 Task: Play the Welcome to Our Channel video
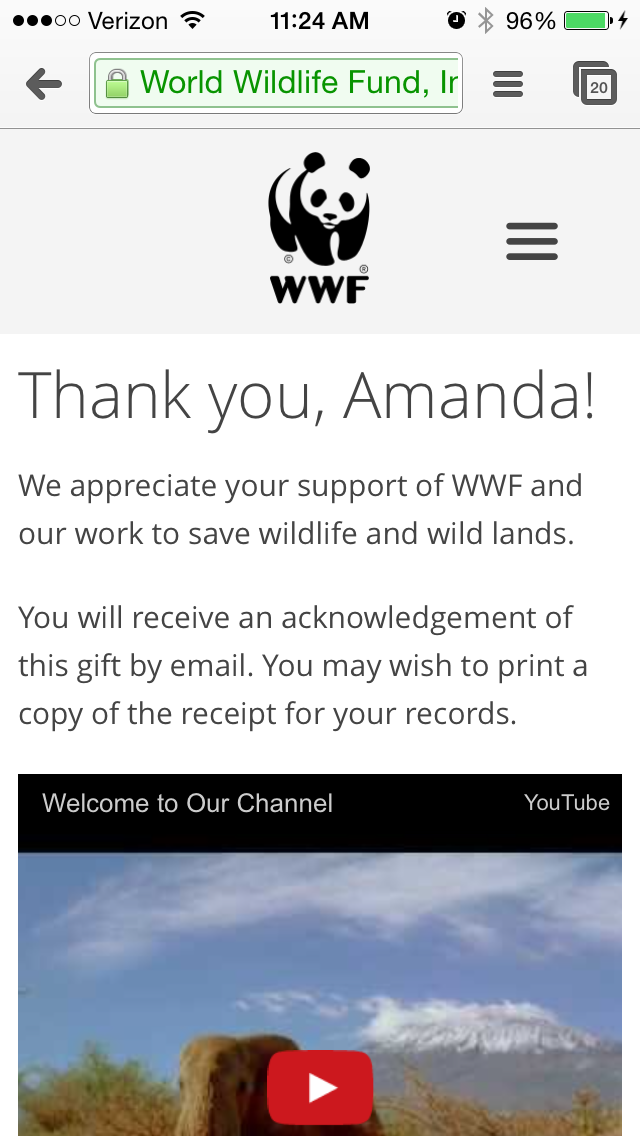pos(320,1087)
